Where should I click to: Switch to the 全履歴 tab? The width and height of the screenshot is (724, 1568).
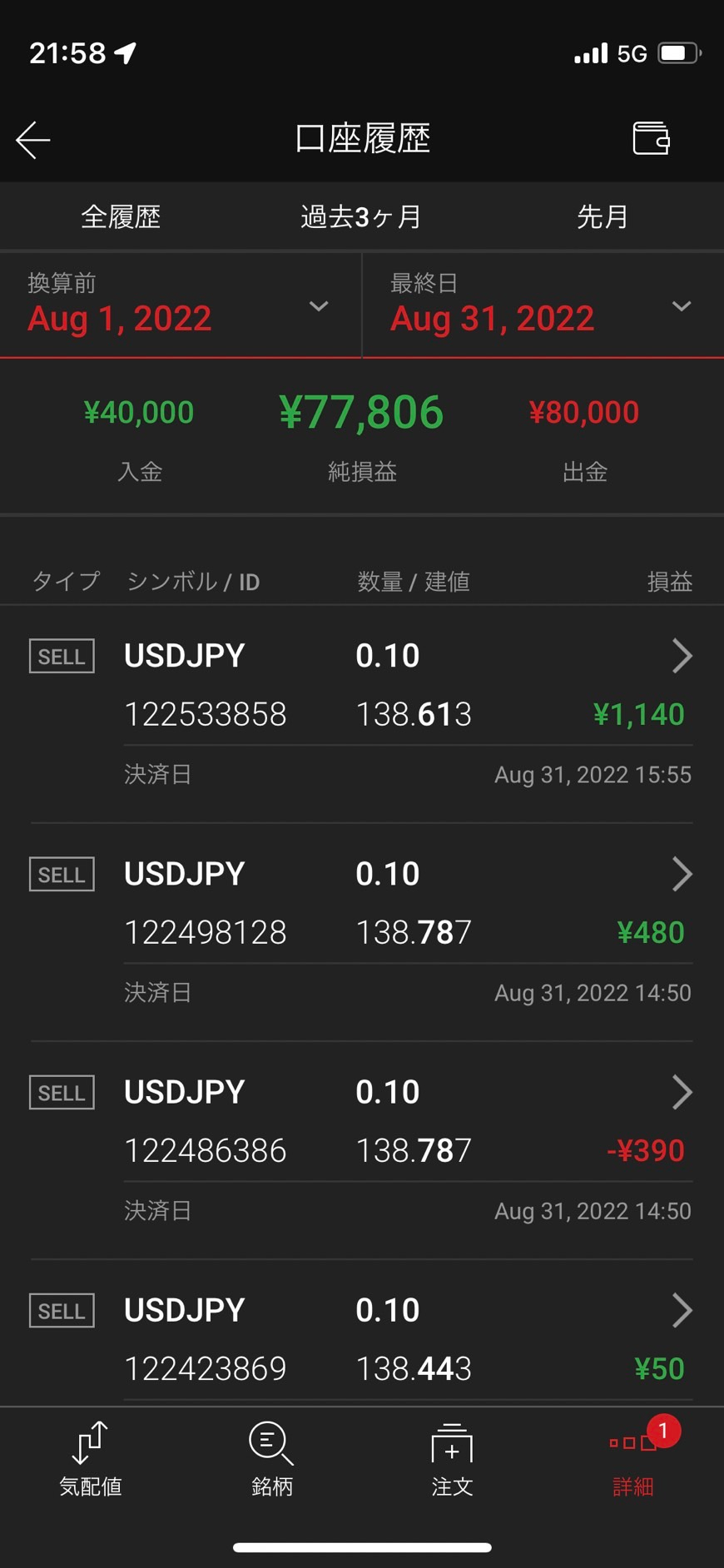121,217
